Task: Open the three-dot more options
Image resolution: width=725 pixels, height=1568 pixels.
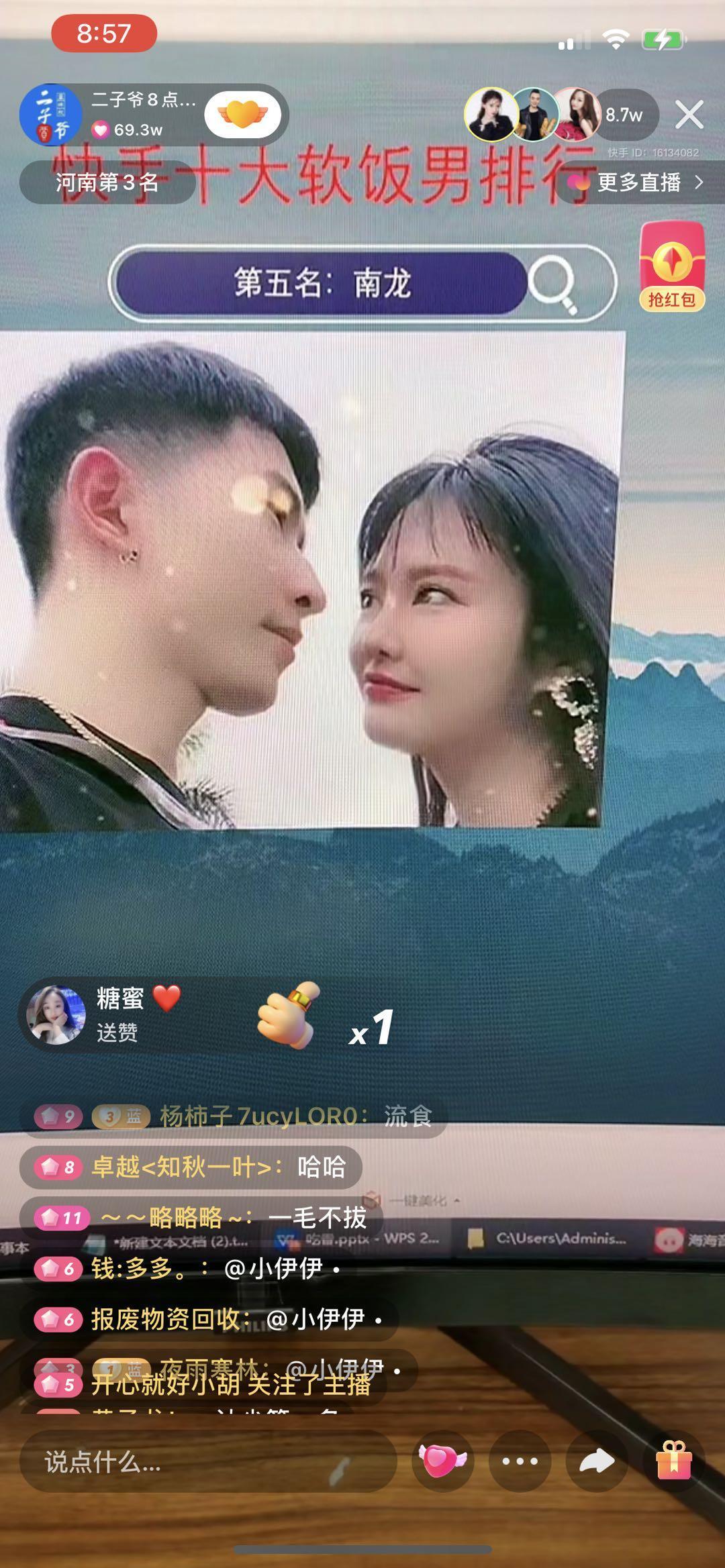Action: coord(520,1461)
